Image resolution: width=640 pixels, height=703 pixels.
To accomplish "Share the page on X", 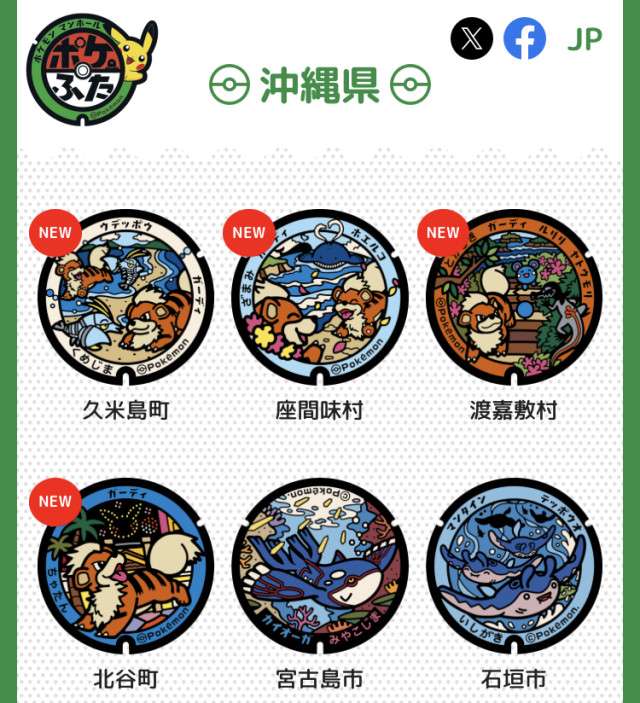I will (x=471, y=40).
